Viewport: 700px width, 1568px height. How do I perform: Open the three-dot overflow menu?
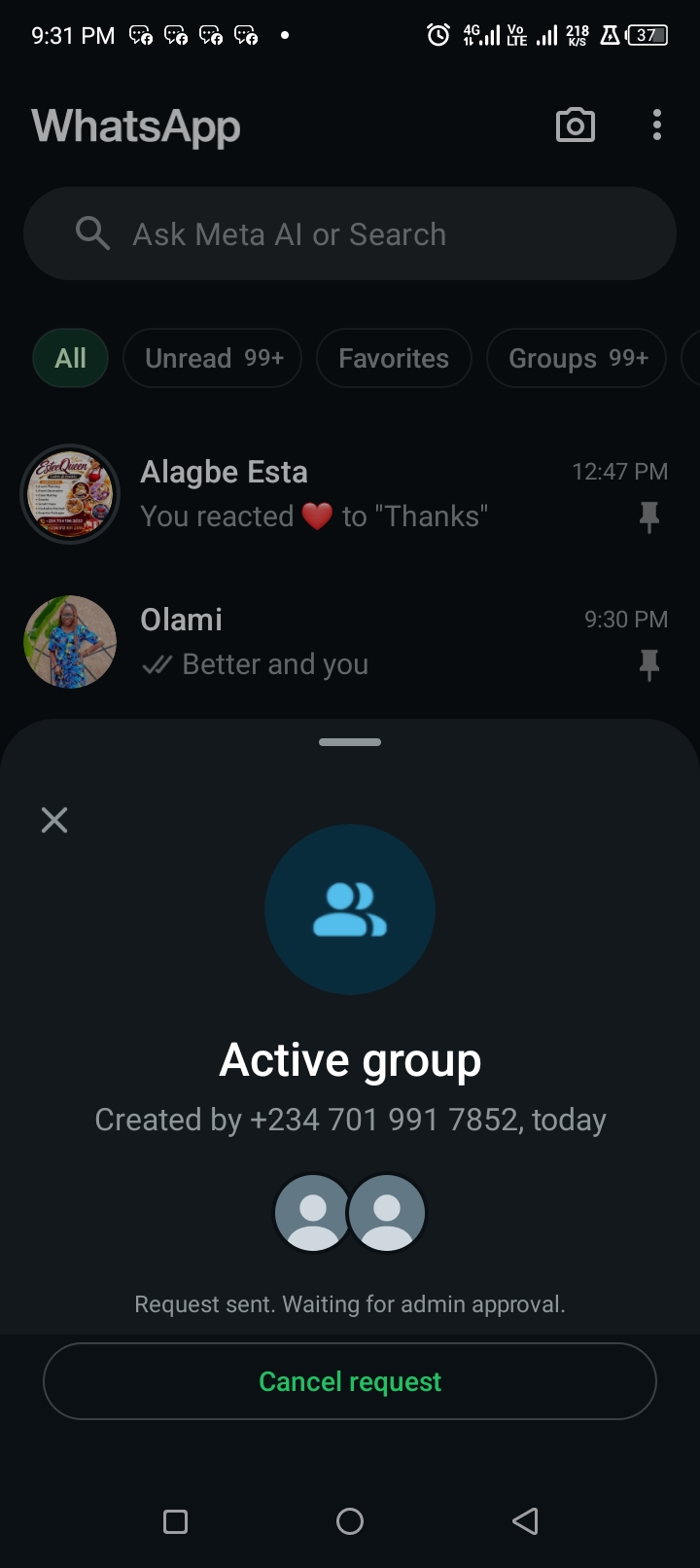point(657,125)
